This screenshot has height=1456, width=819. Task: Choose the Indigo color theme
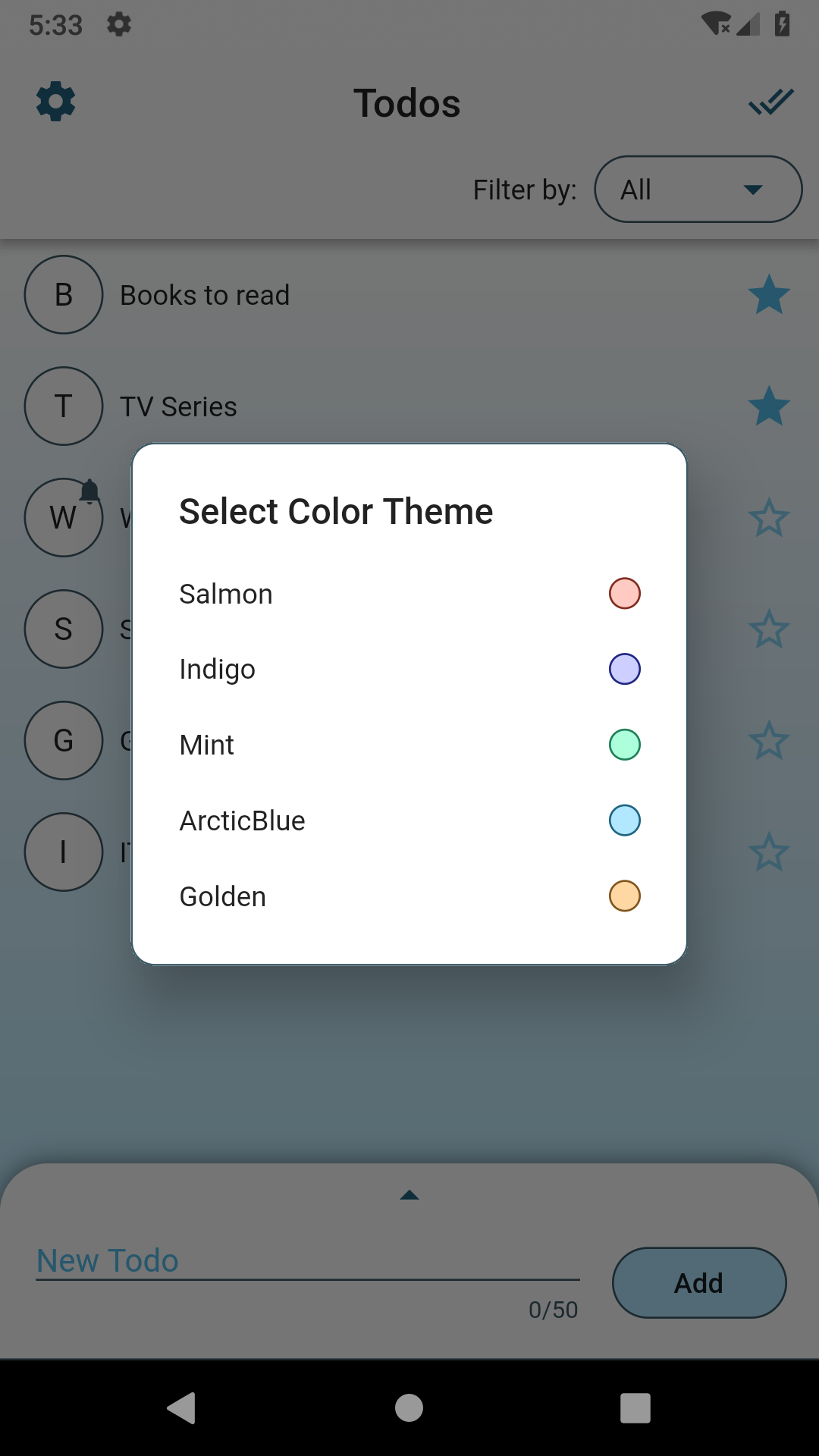pyautogui.click(x=409, y=670)
